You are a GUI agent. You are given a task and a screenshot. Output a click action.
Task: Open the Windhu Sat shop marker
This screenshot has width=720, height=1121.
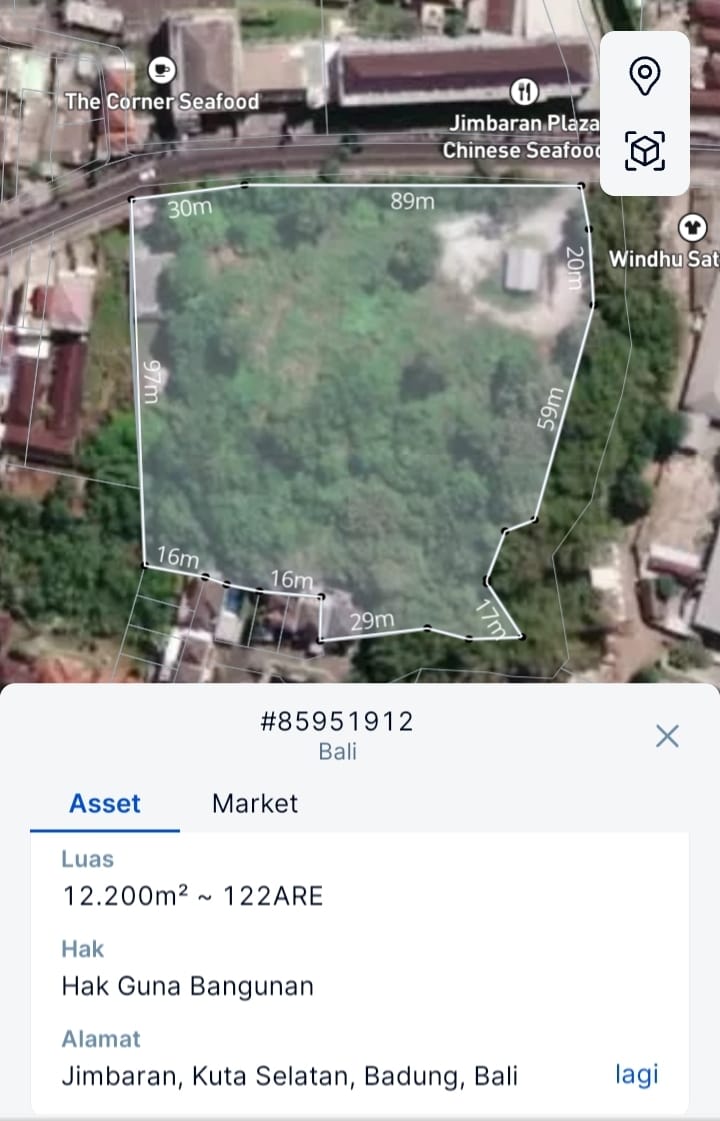pyautogui.click(x=692, y=226)
